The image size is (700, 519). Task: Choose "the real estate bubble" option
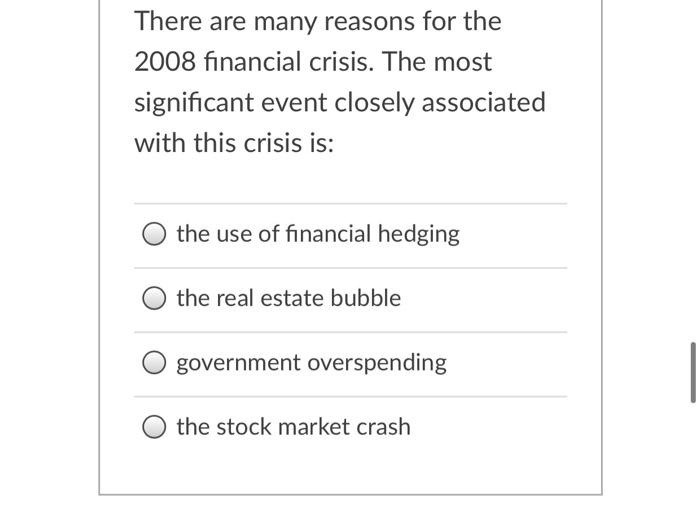pos(154,299)
